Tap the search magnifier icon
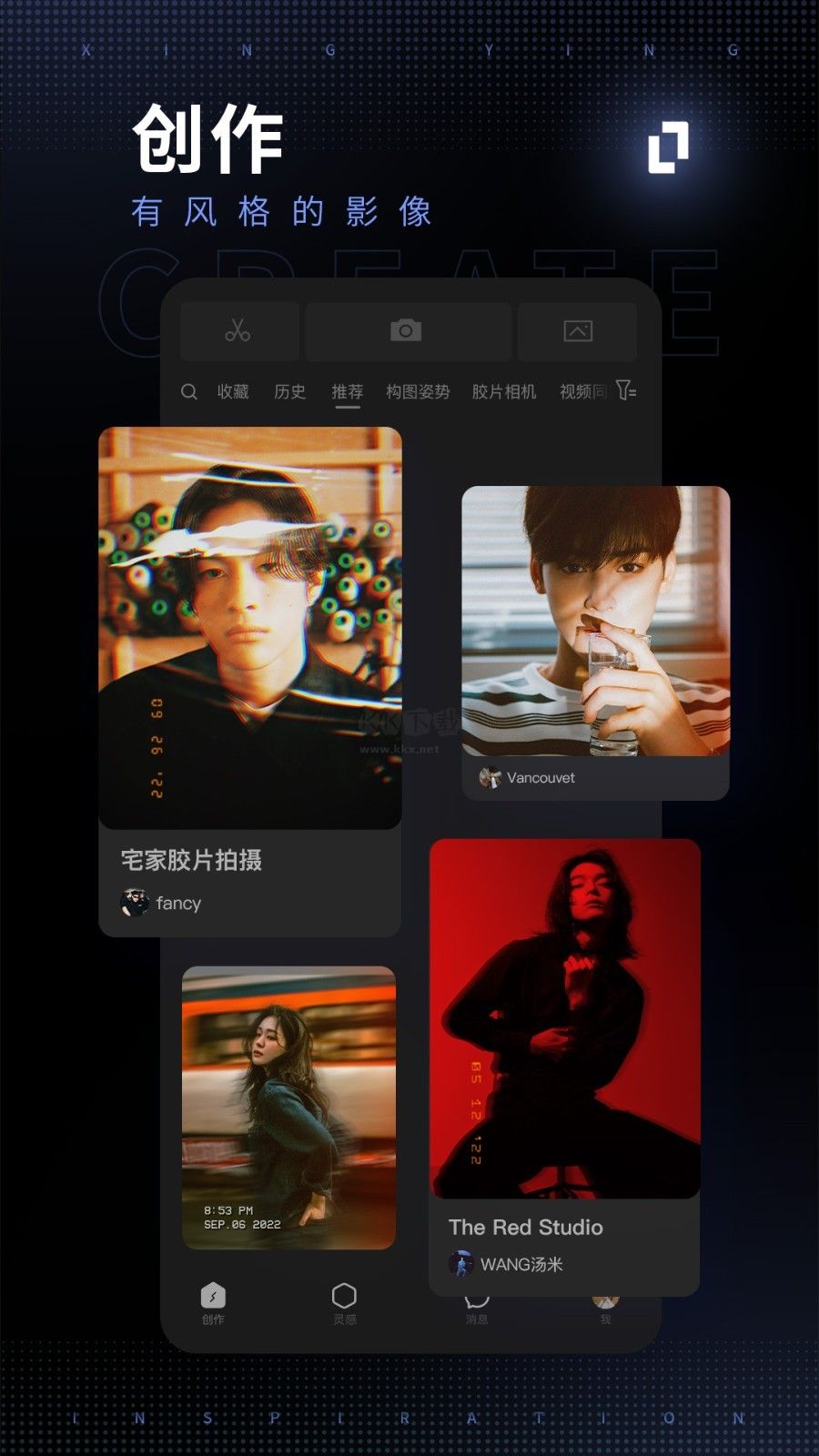The width and height of the screenshot is (819, 1456). [x=189, y=391]
